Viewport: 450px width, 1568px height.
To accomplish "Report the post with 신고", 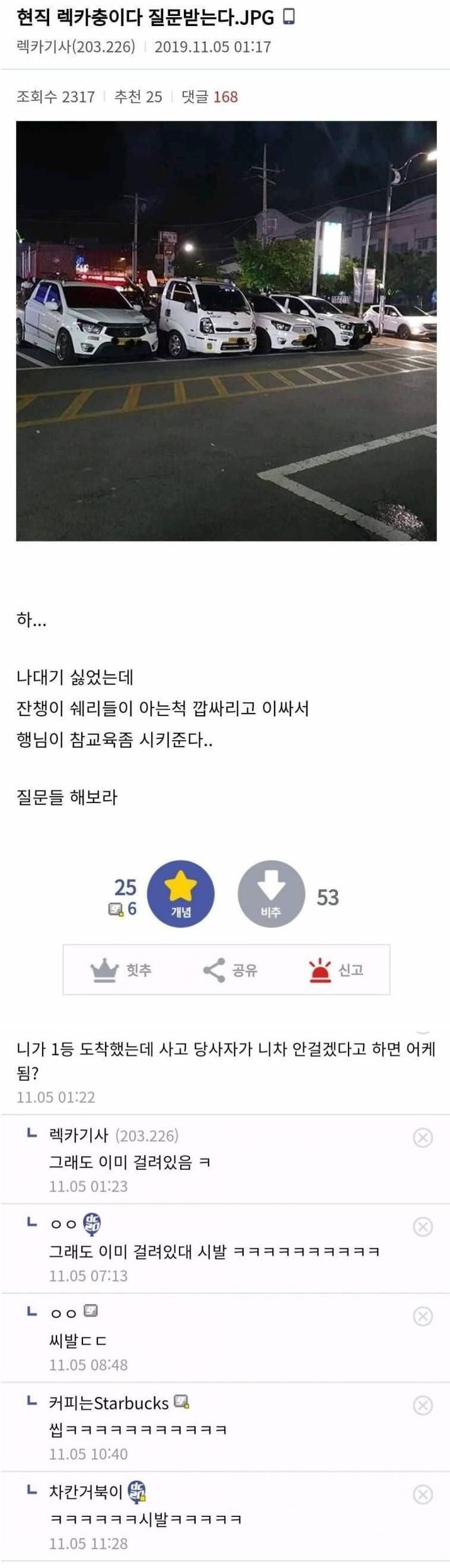I will click(336, 969).
